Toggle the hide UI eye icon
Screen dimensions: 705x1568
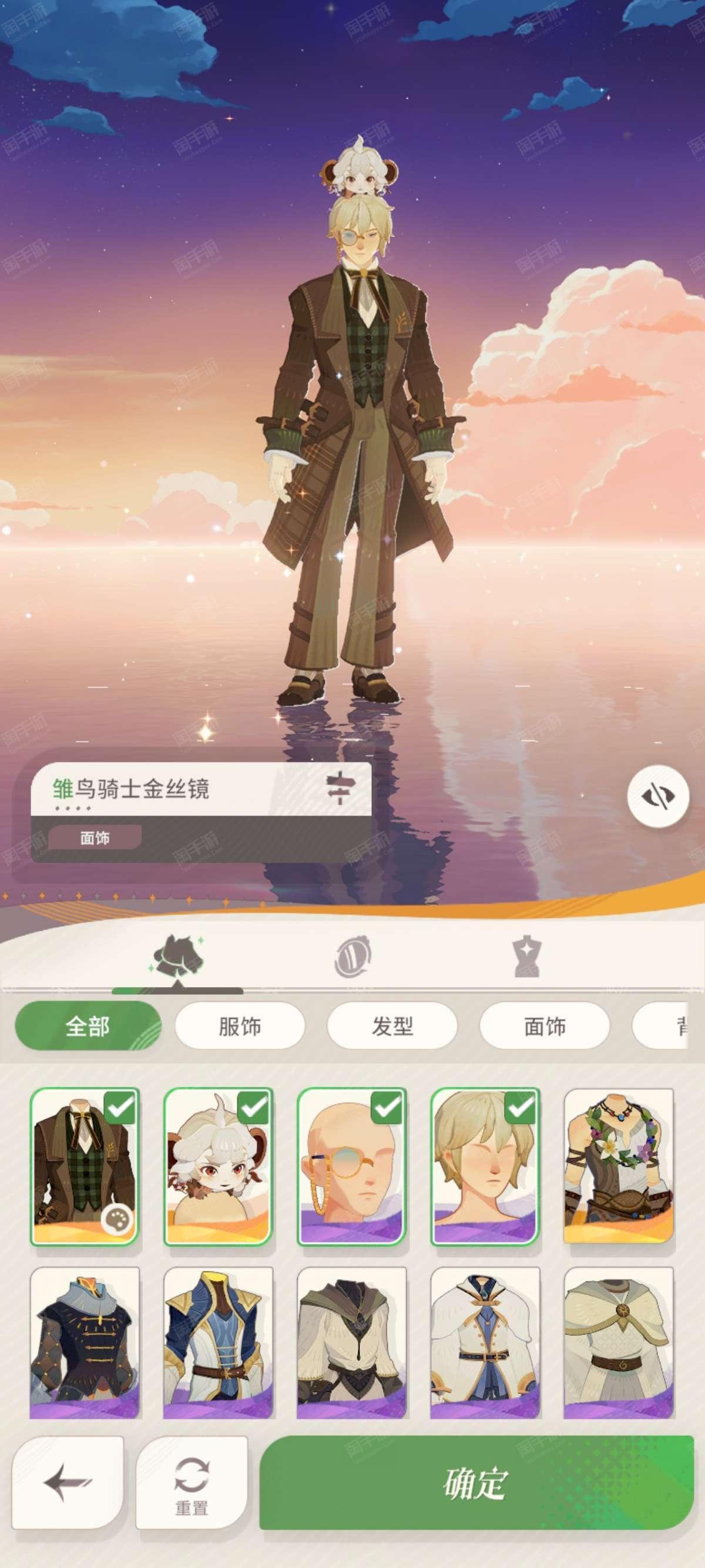point(658,796)
